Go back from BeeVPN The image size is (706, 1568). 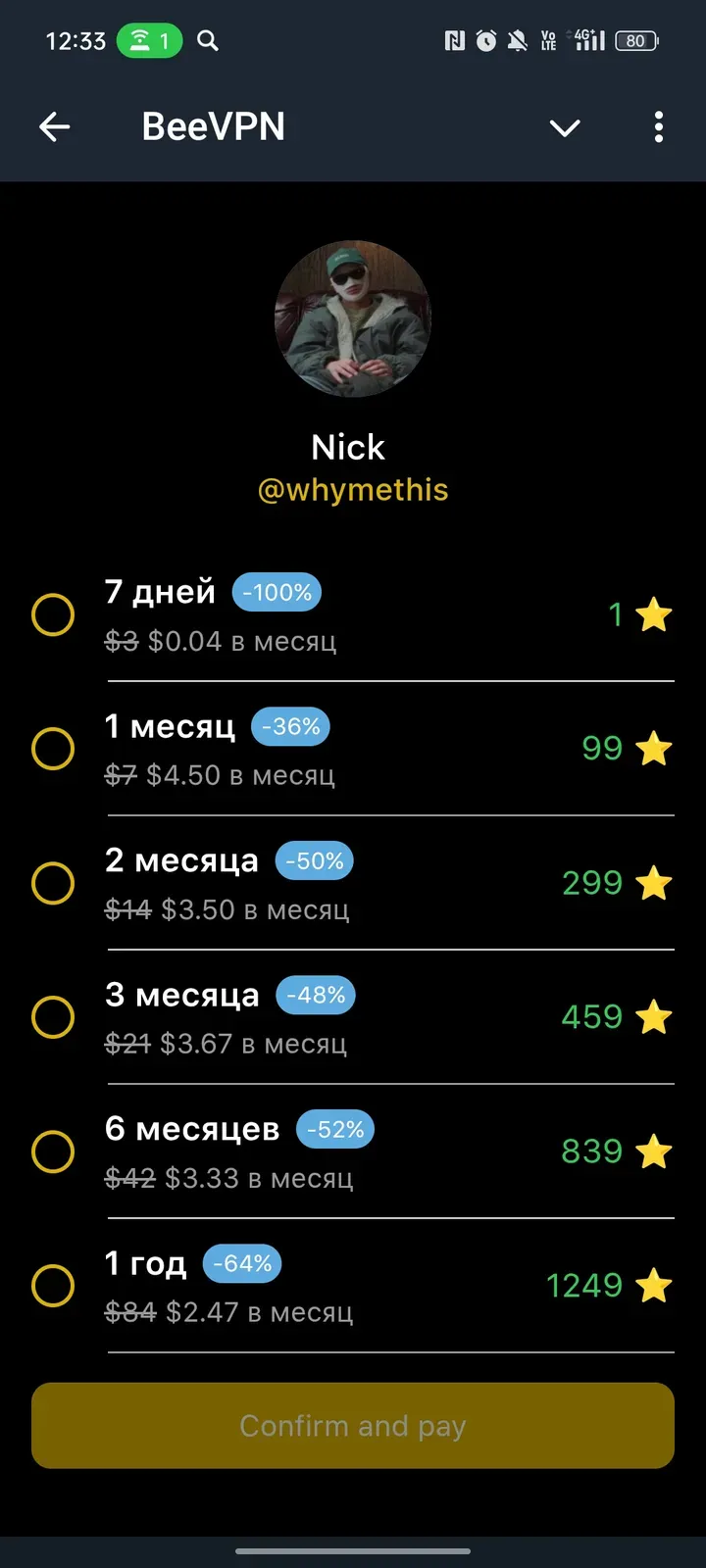pyautogui.click(x=55, y=126)
